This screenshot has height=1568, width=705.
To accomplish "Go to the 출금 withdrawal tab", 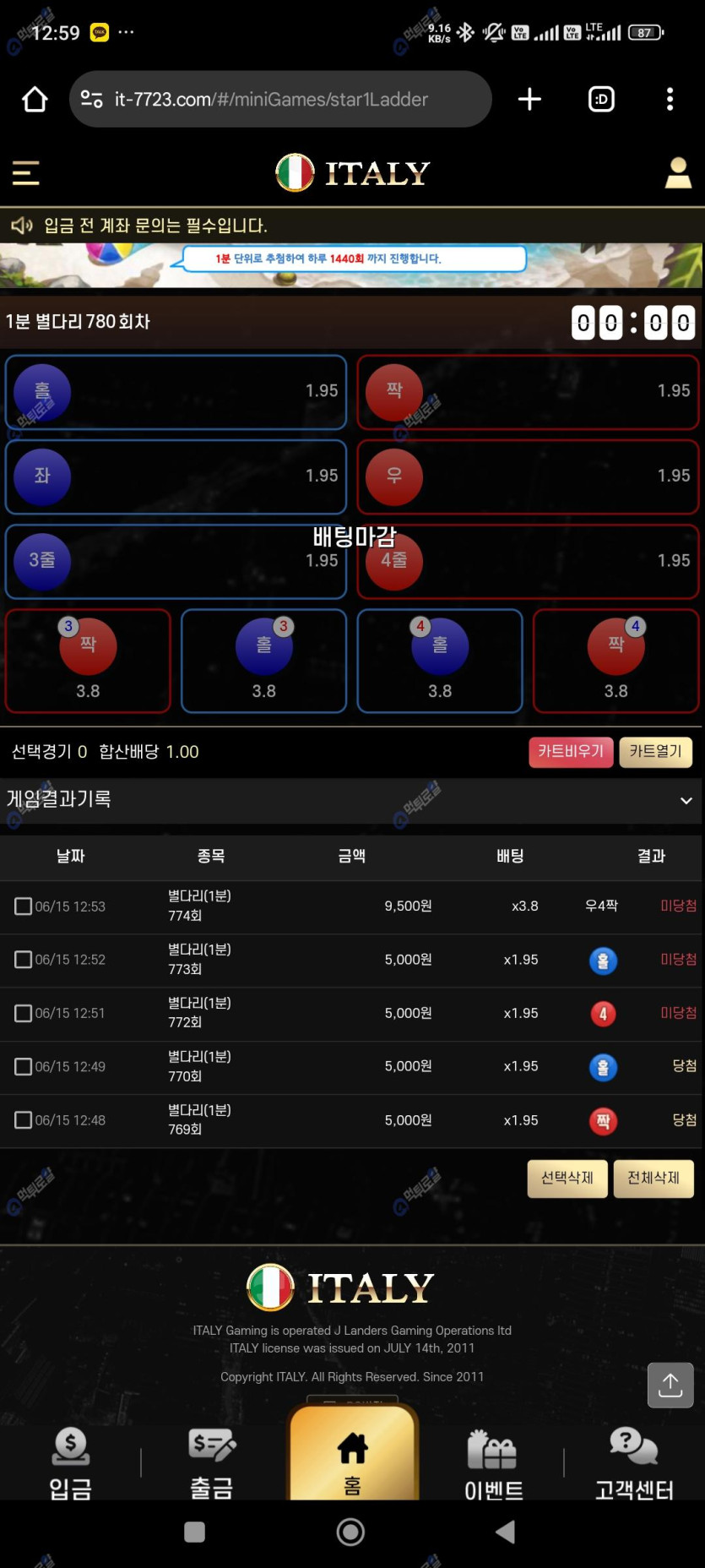I will [211, 1463].
